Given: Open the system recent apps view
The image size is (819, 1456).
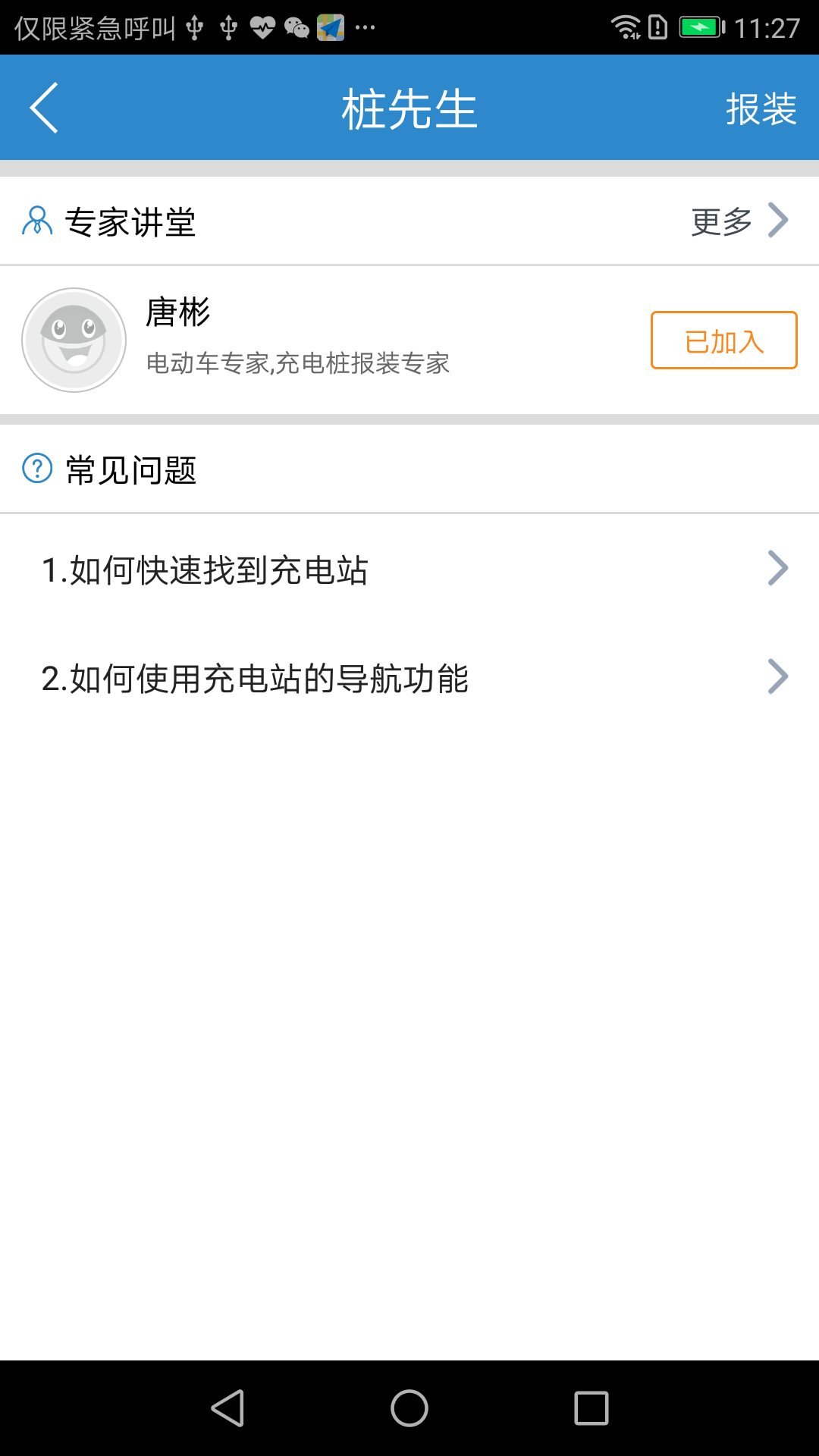Looking at the screenshot, I should click(x=591, y=1408).
